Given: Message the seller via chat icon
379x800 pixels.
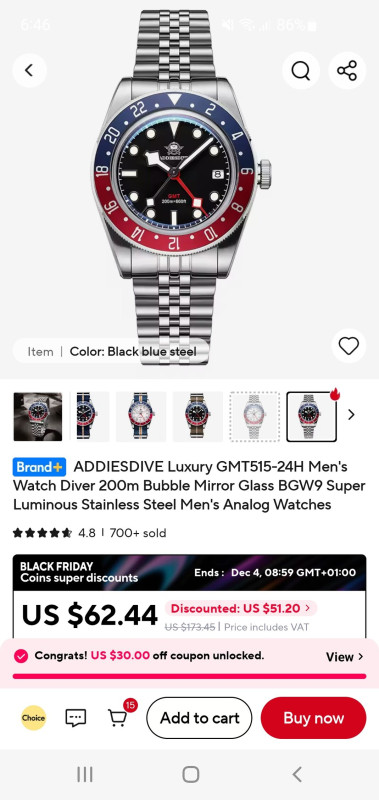Looking at the screenshot, I should point(75,718).
